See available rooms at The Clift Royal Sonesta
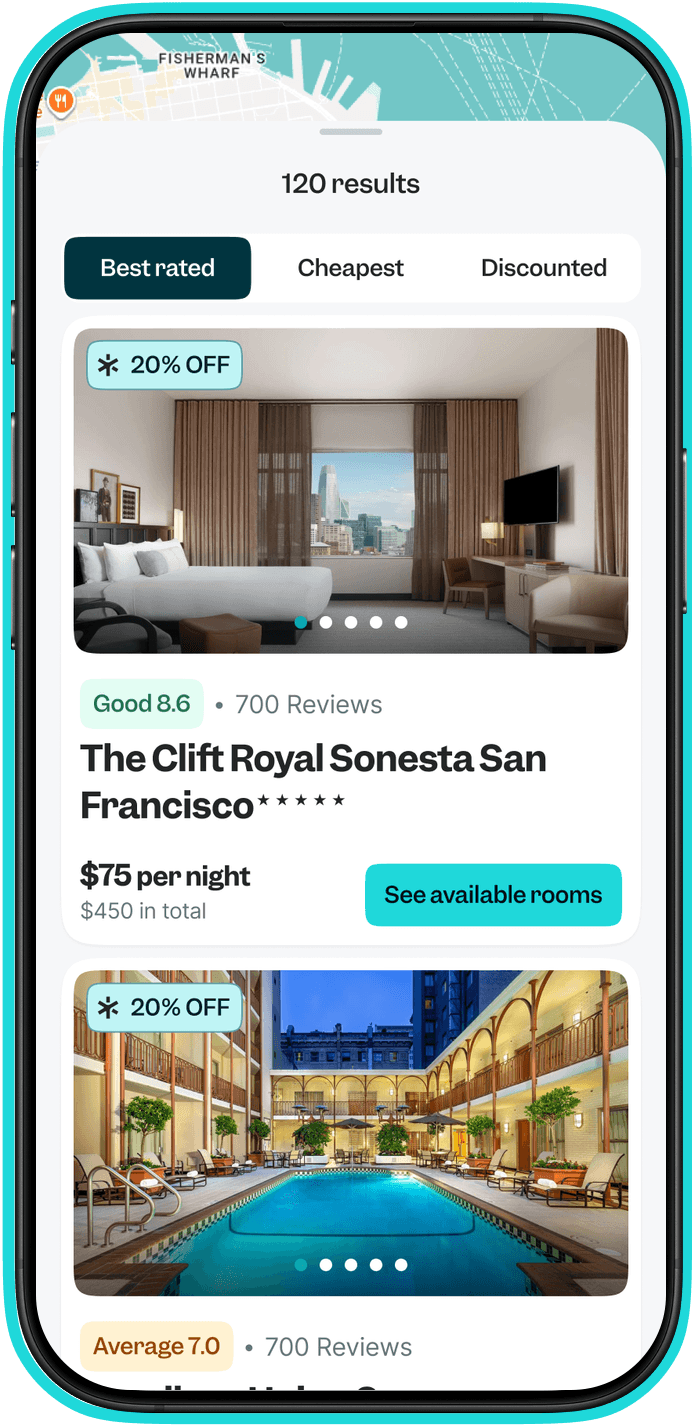The width and height of the screenshot is (698, 1427). pyautogui.click(x=493, y=895)
